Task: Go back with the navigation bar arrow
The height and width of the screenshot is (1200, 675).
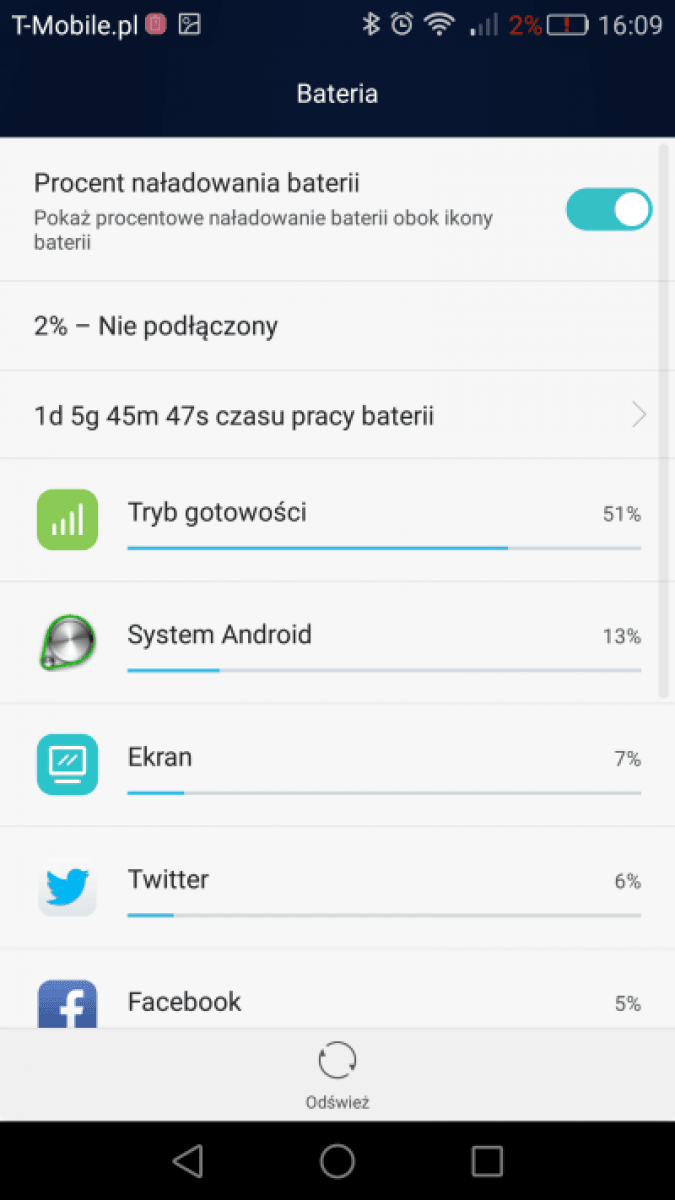Action: tap(187, 1160)
